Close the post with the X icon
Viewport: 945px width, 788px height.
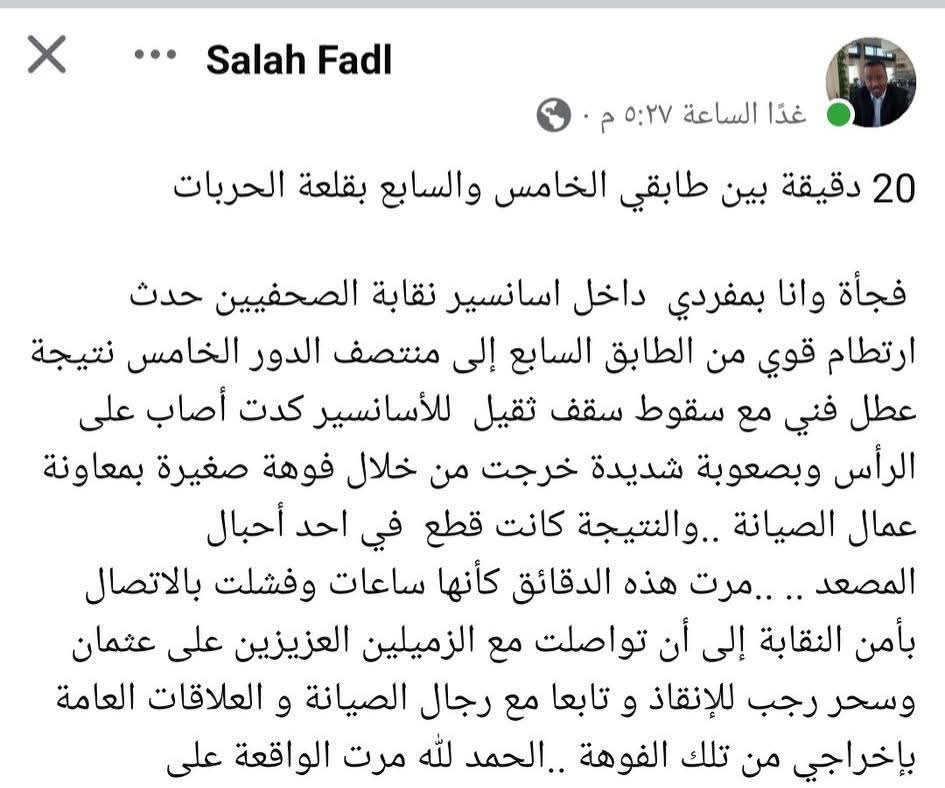(47, 56)
